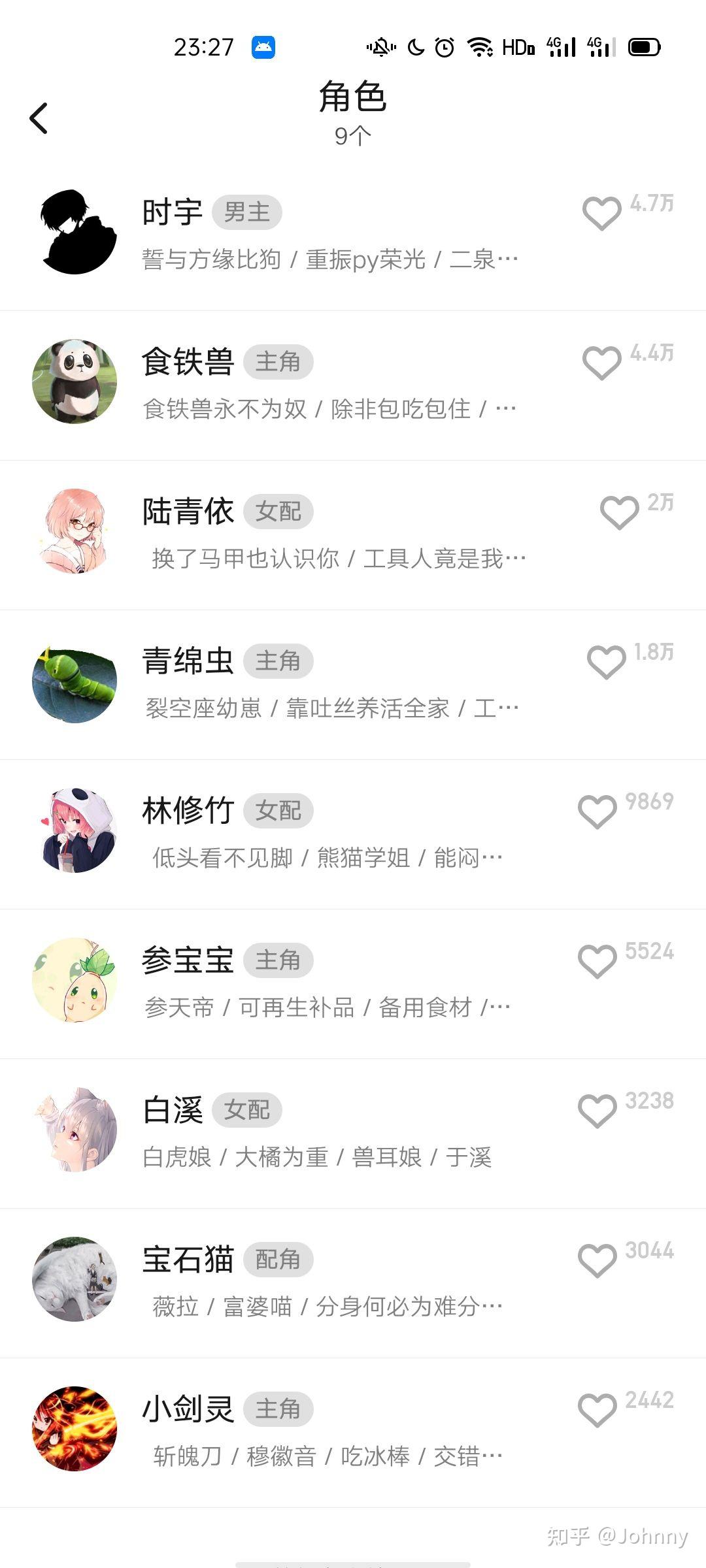Go back from the 角色 page
Viewport: 706px width, 1568px height.
(39, 118)
